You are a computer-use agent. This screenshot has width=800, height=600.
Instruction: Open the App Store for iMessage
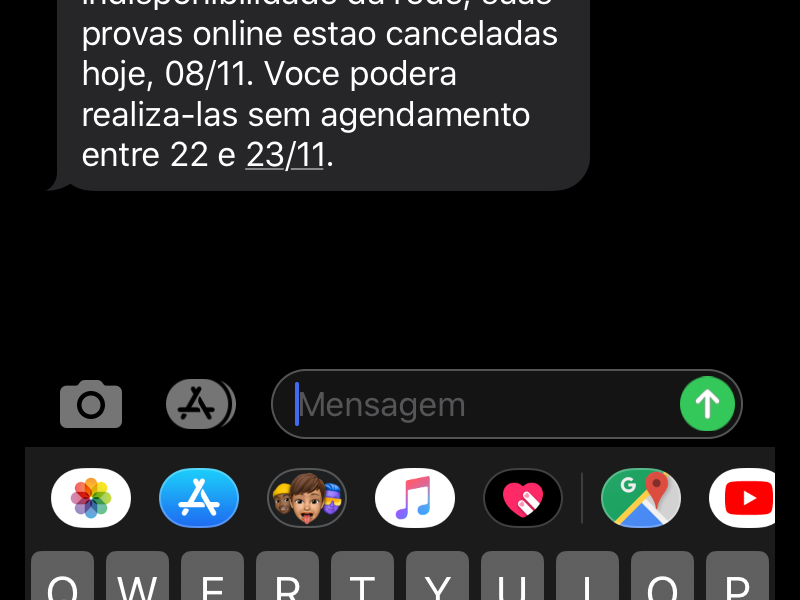[199, 498]
